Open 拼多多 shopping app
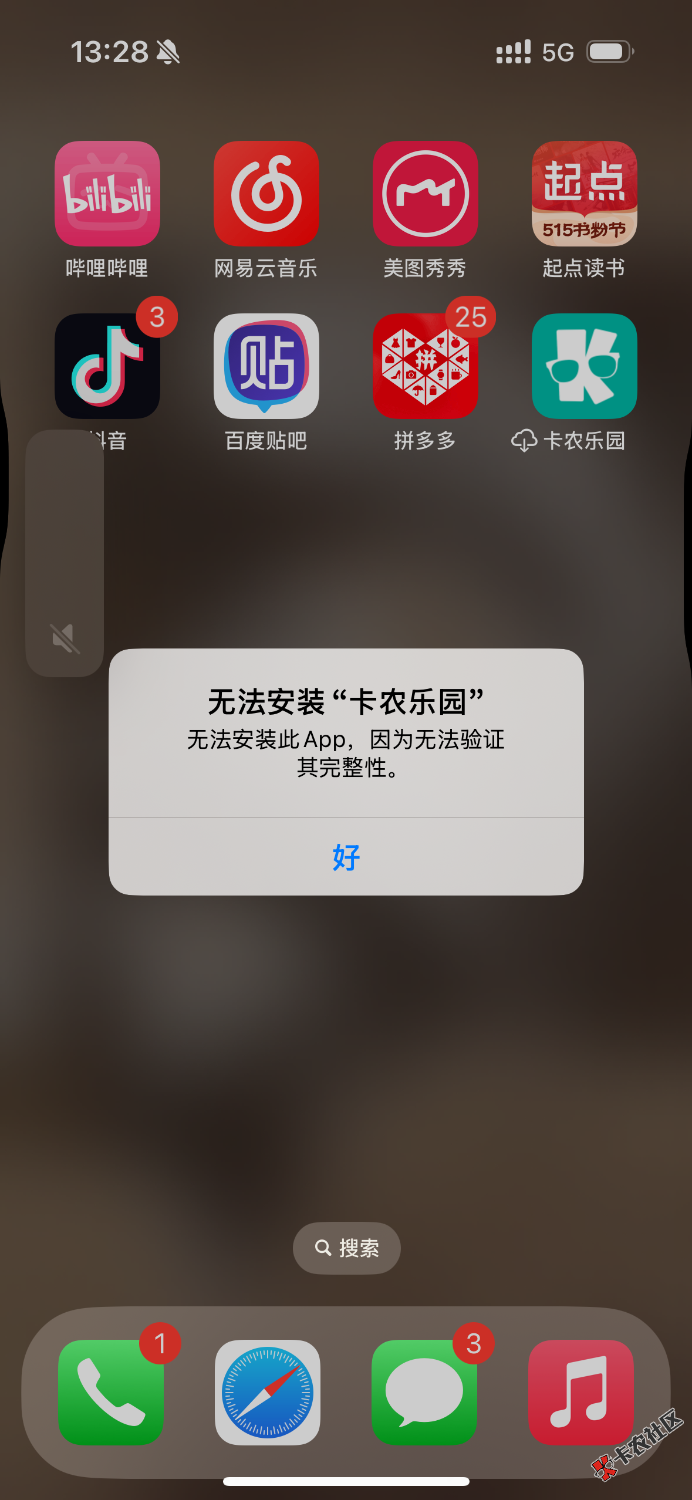692x1500 pixels. tap(425, 366)
